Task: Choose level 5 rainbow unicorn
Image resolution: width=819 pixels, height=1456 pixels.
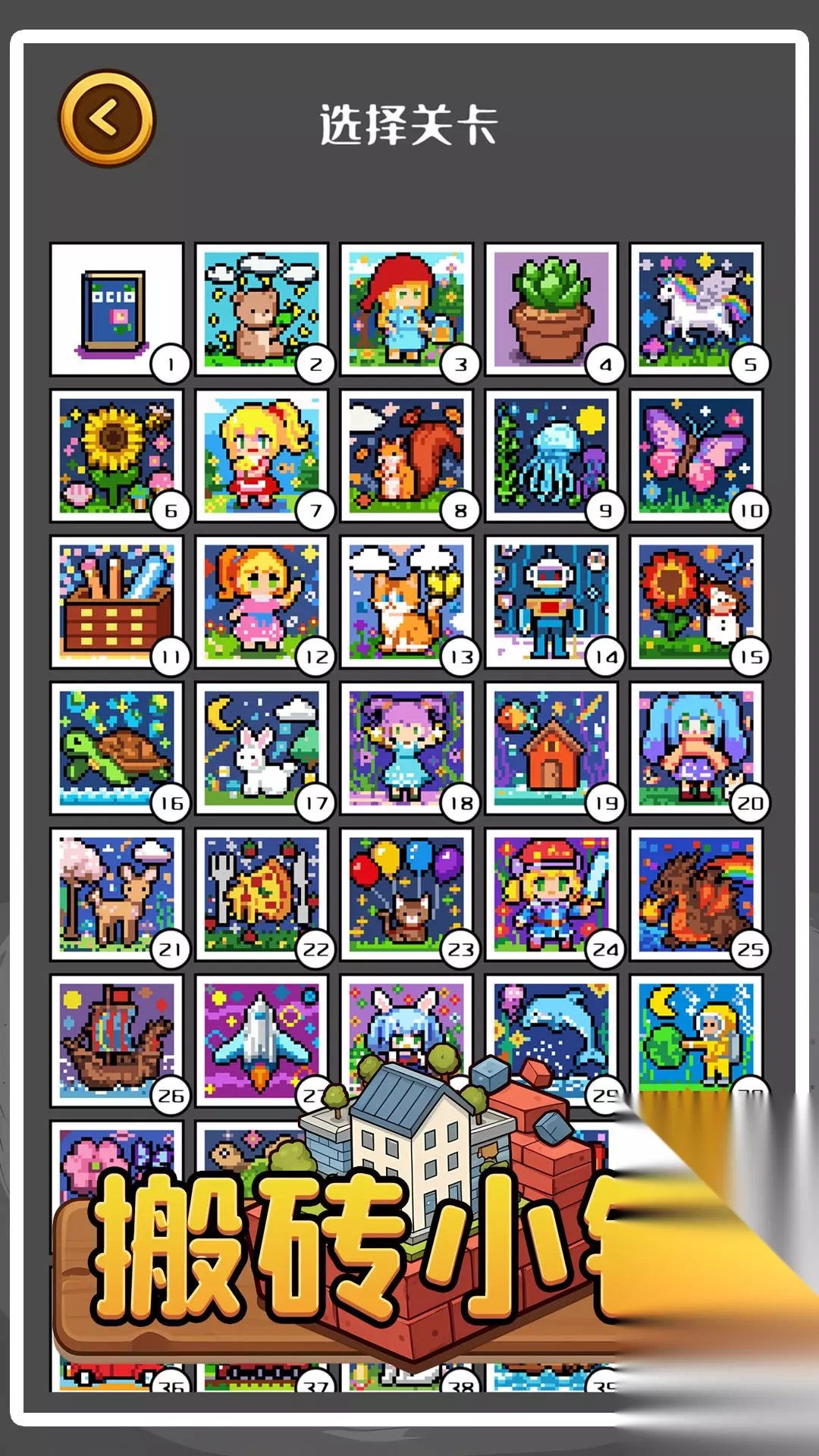Action: 696,309
